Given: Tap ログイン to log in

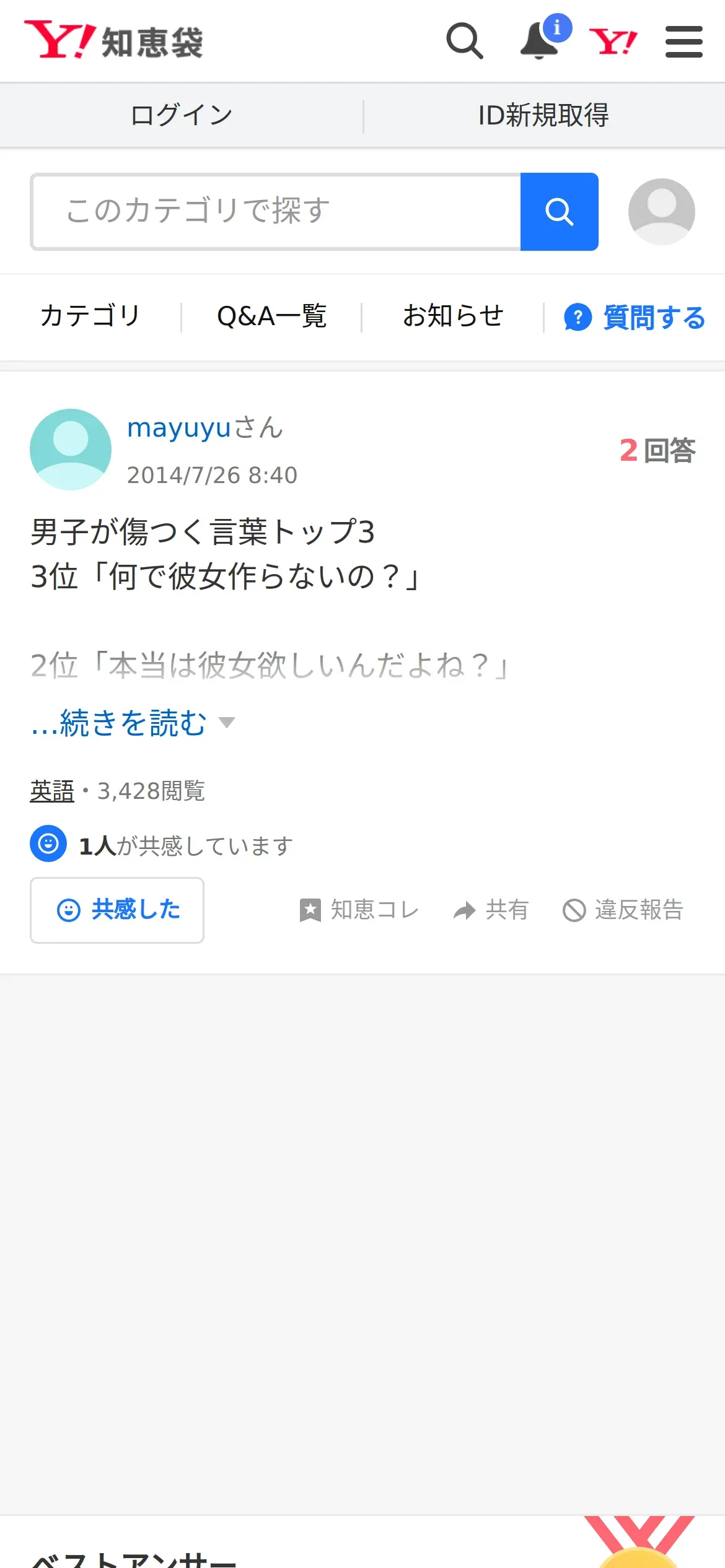Looking at the screenshot, I should pyautogui.click(x=182, y=115).
